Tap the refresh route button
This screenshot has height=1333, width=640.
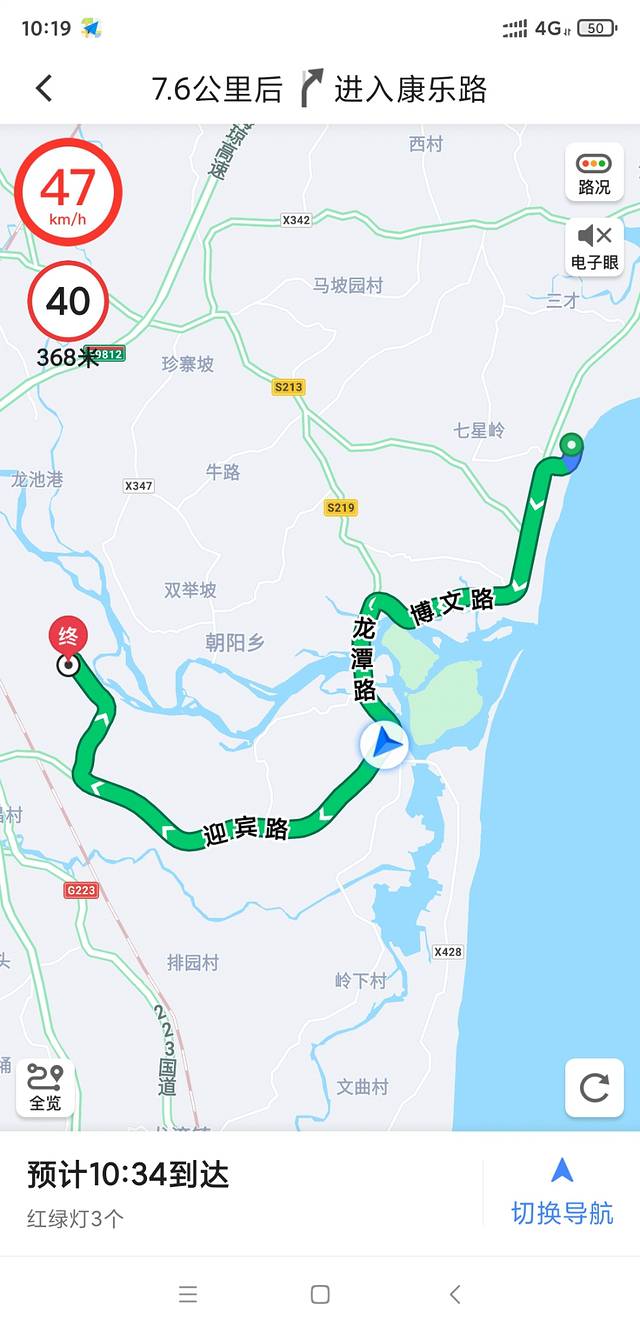[594, 1088]
